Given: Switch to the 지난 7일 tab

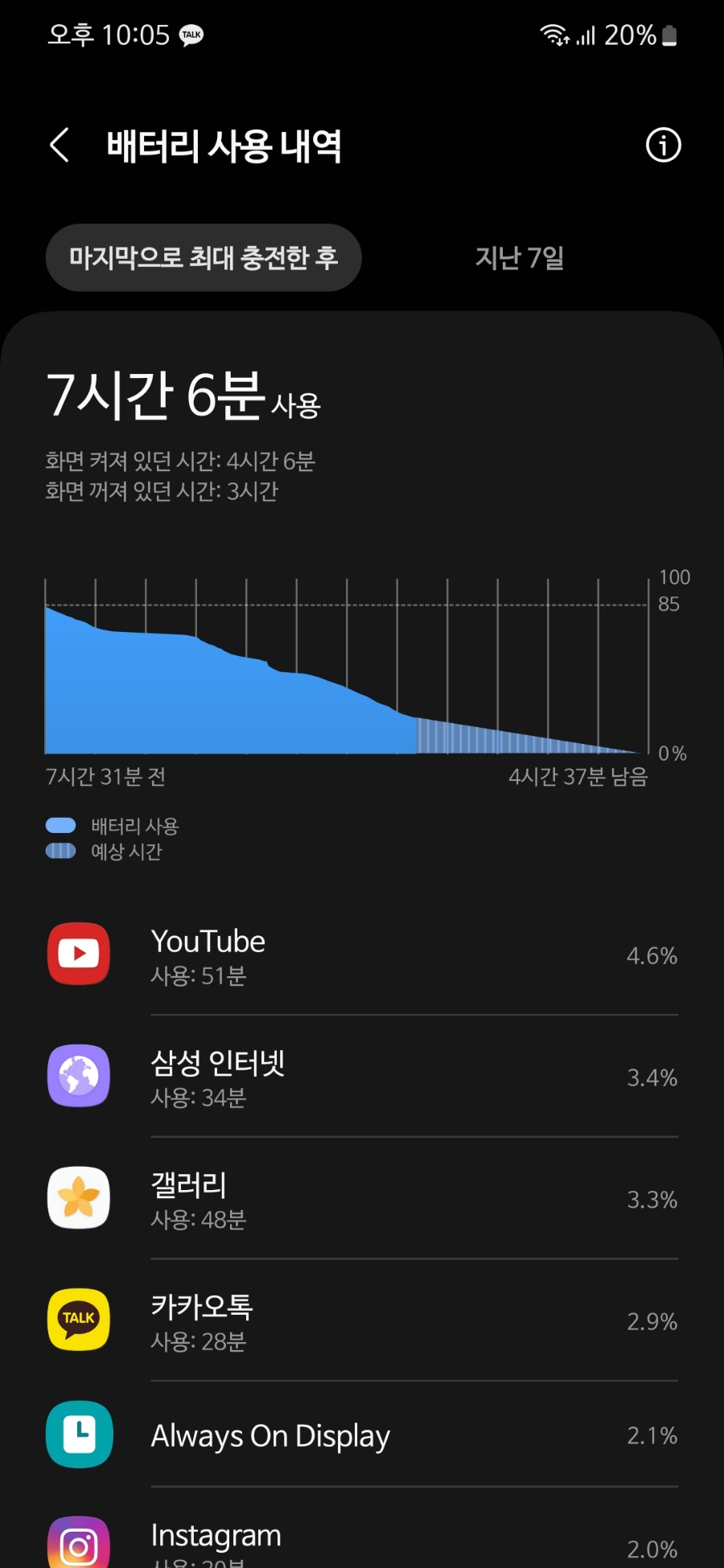Looking at the screenshot, I should [520, 257].
